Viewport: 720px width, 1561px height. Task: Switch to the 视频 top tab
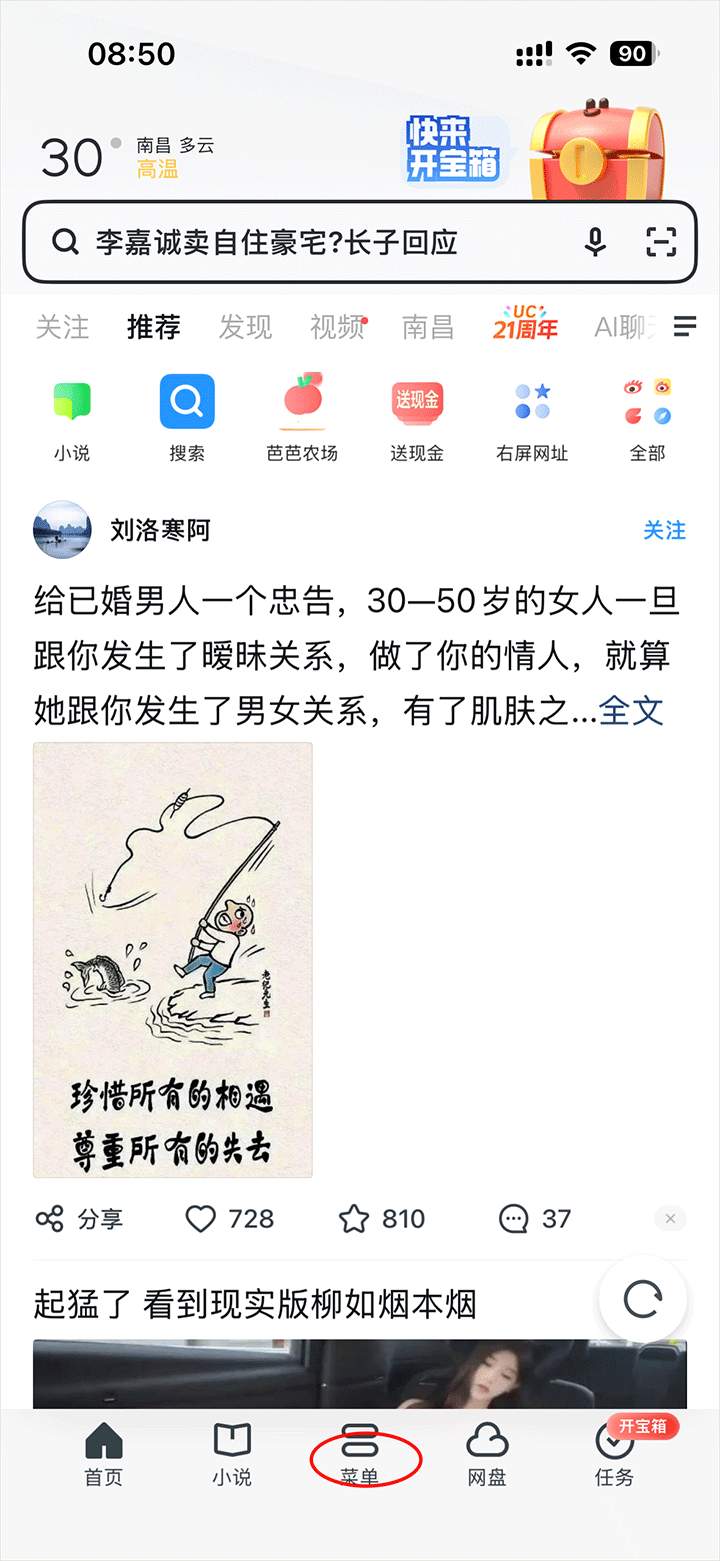point(337,327)
